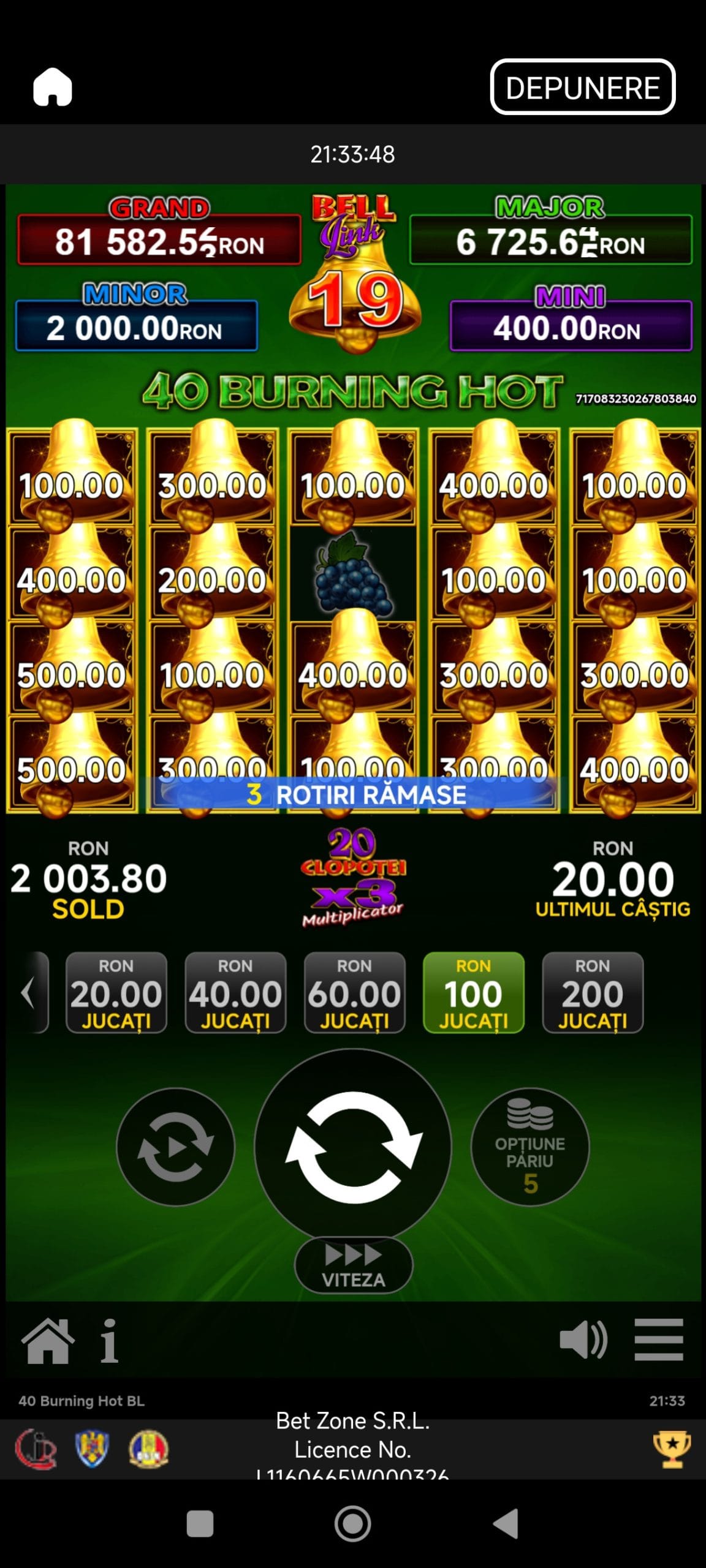706x1568 pixels.
Task: Select the RON 20.00 bet
Action: pos(116,992)
